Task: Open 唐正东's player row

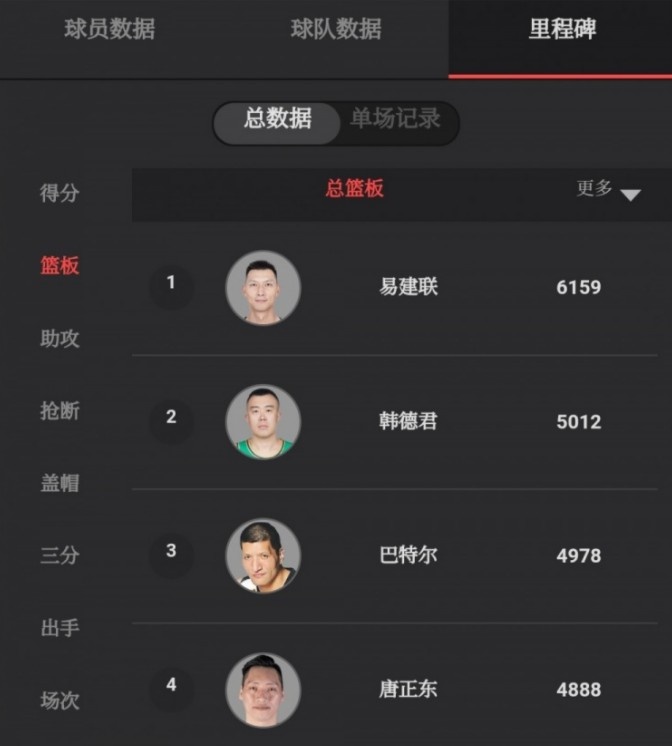Action: tap(408, 689)
